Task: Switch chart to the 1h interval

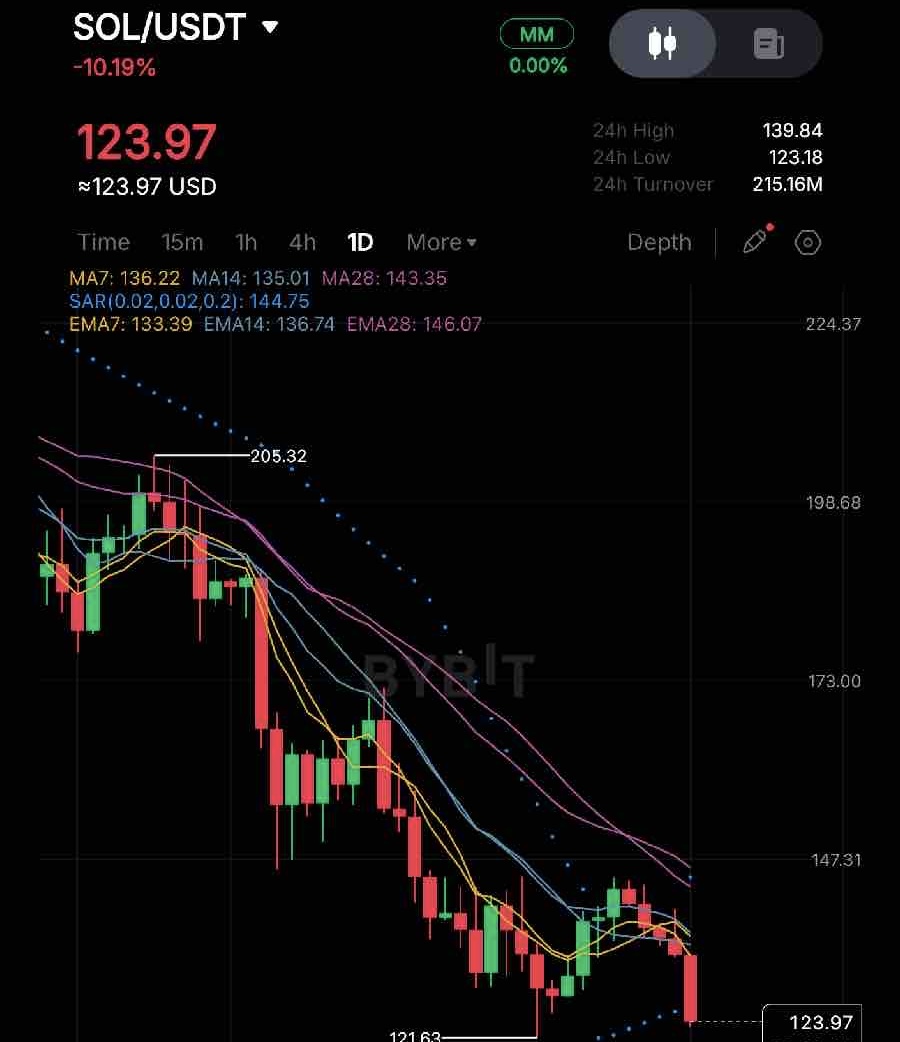Action: point(246,242)
